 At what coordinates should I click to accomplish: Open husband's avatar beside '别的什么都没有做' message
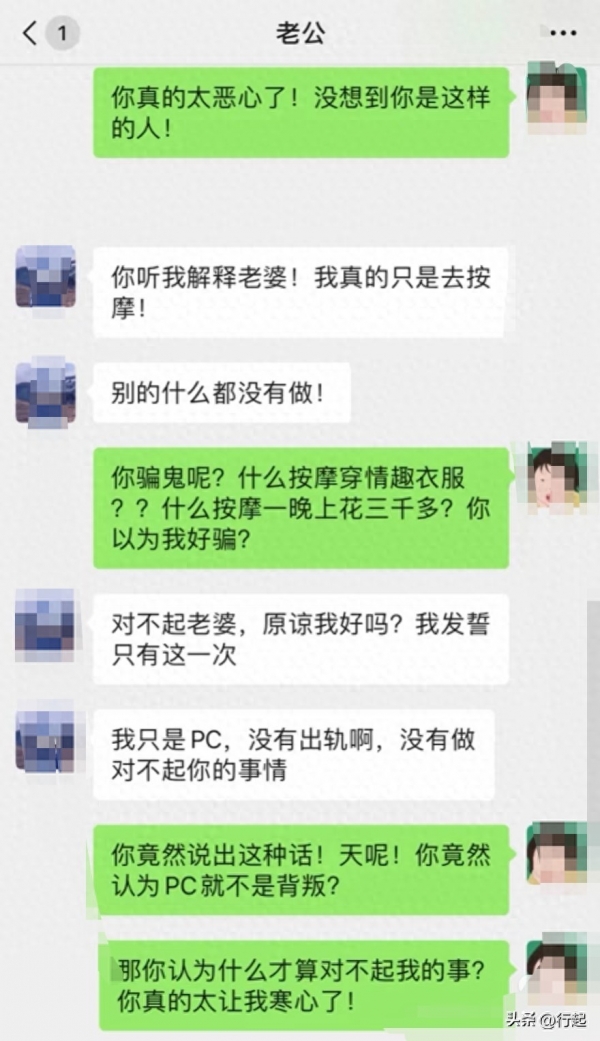pos(45,392)
